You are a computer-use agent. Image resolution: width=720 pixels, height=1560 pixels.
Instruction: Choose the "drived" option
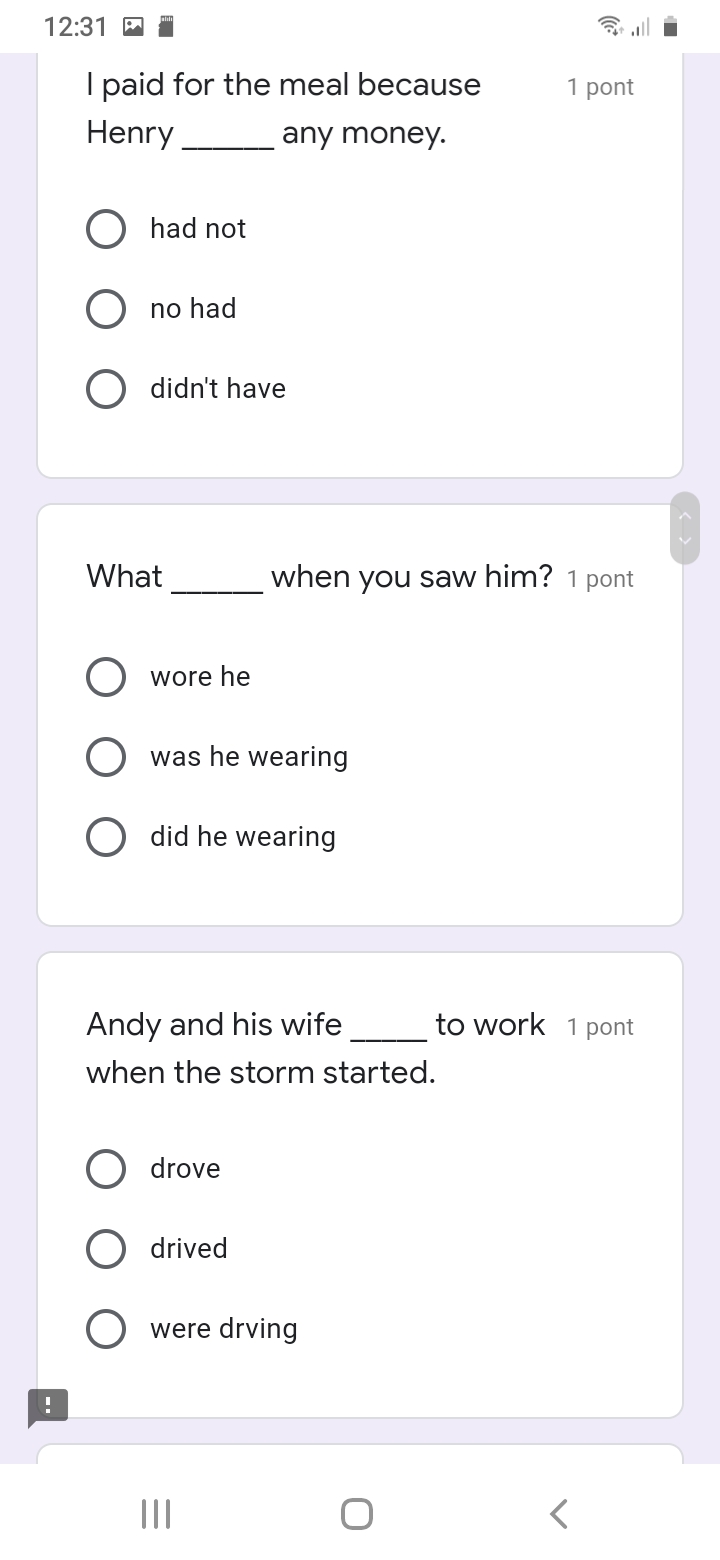[106, 1249]
